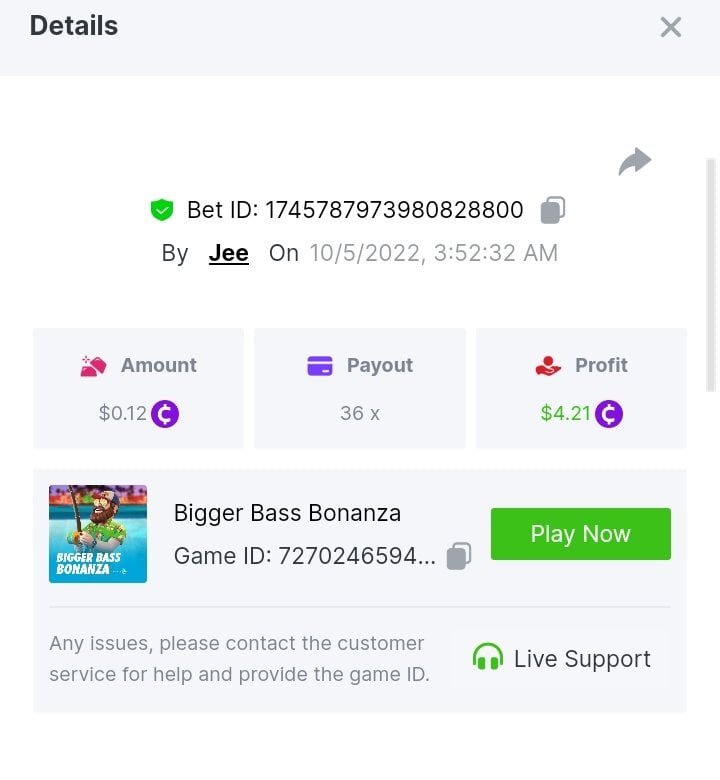Close the Details dialog
Image resolution: width=720 pixels, height=780 pixels.
[x=670, y=27]
